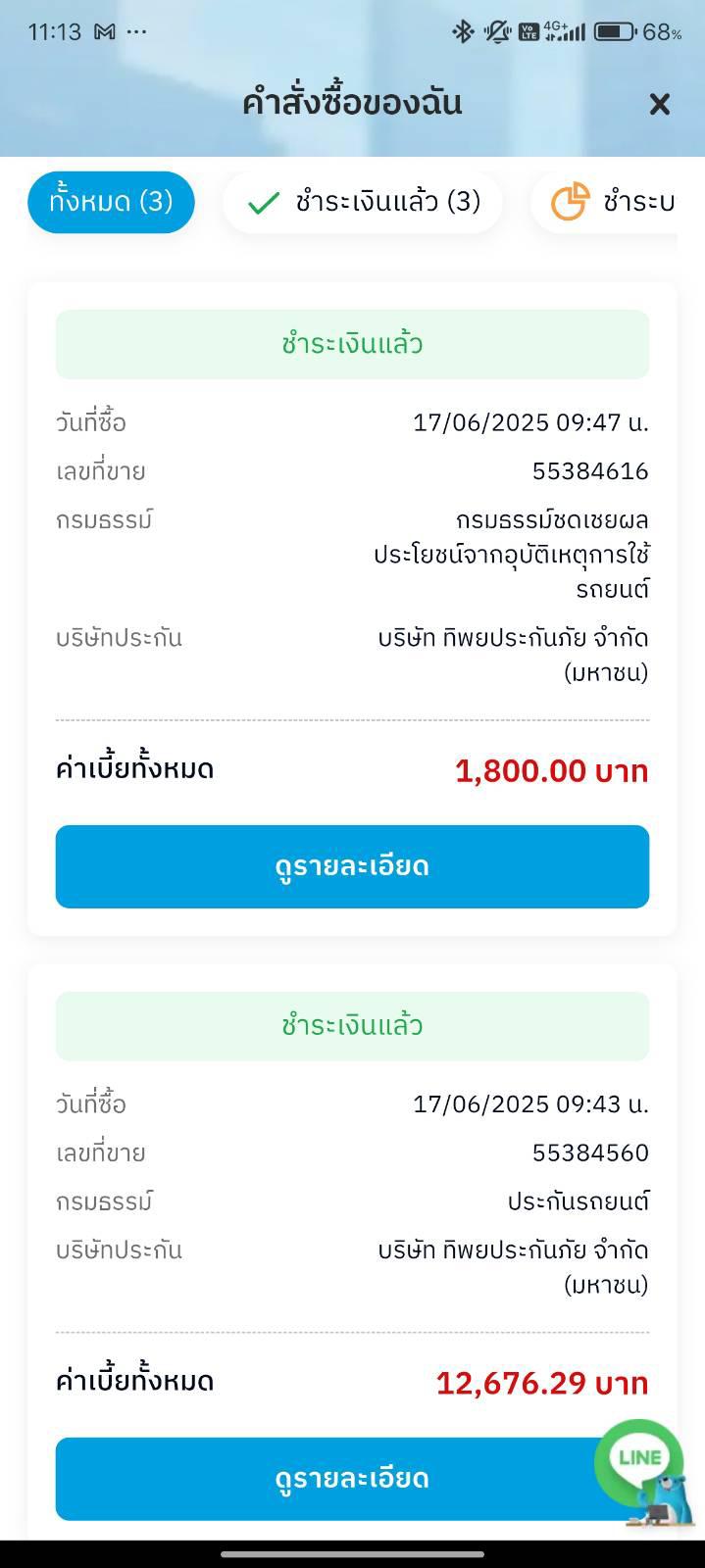Close the คำสั่งซื้อของฉัน screen
Image resolution: width=705 pixels, height=1568 pixels.
[659, 104]
